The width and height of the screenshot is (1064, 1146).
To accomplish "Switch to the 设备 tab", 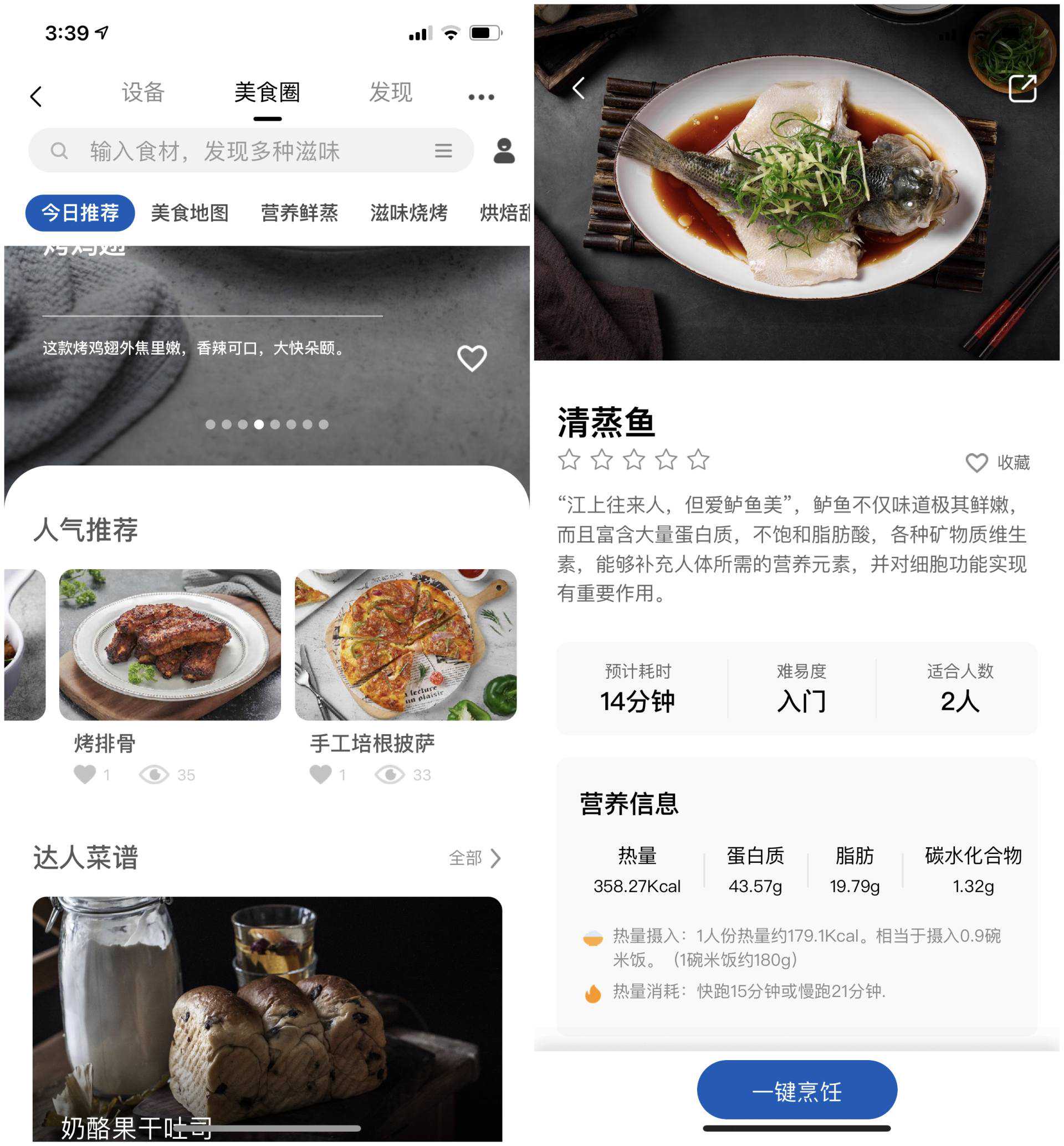I will 143,92.
